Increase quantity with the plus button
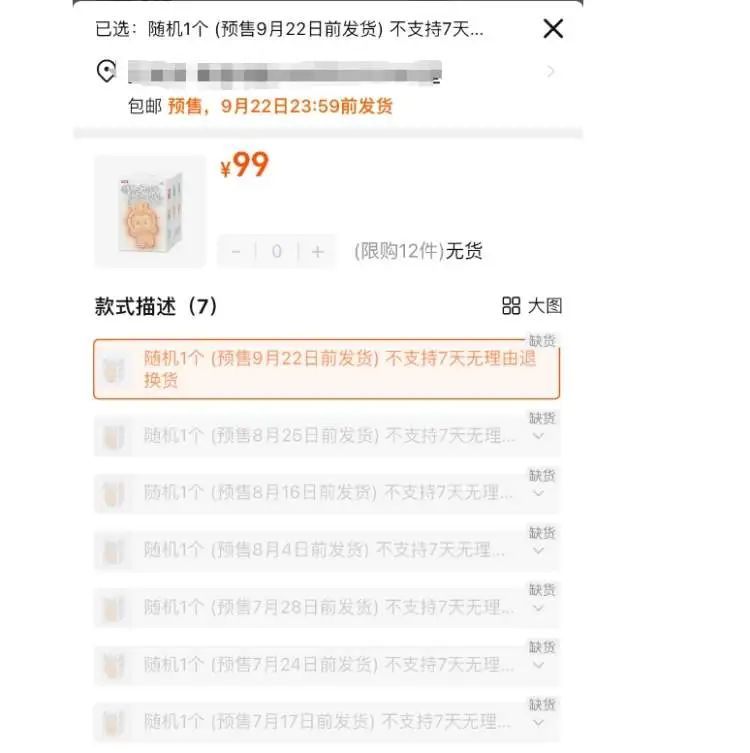Image resolution: width=750 pixels, height=753 pixels. coord(317,251)
